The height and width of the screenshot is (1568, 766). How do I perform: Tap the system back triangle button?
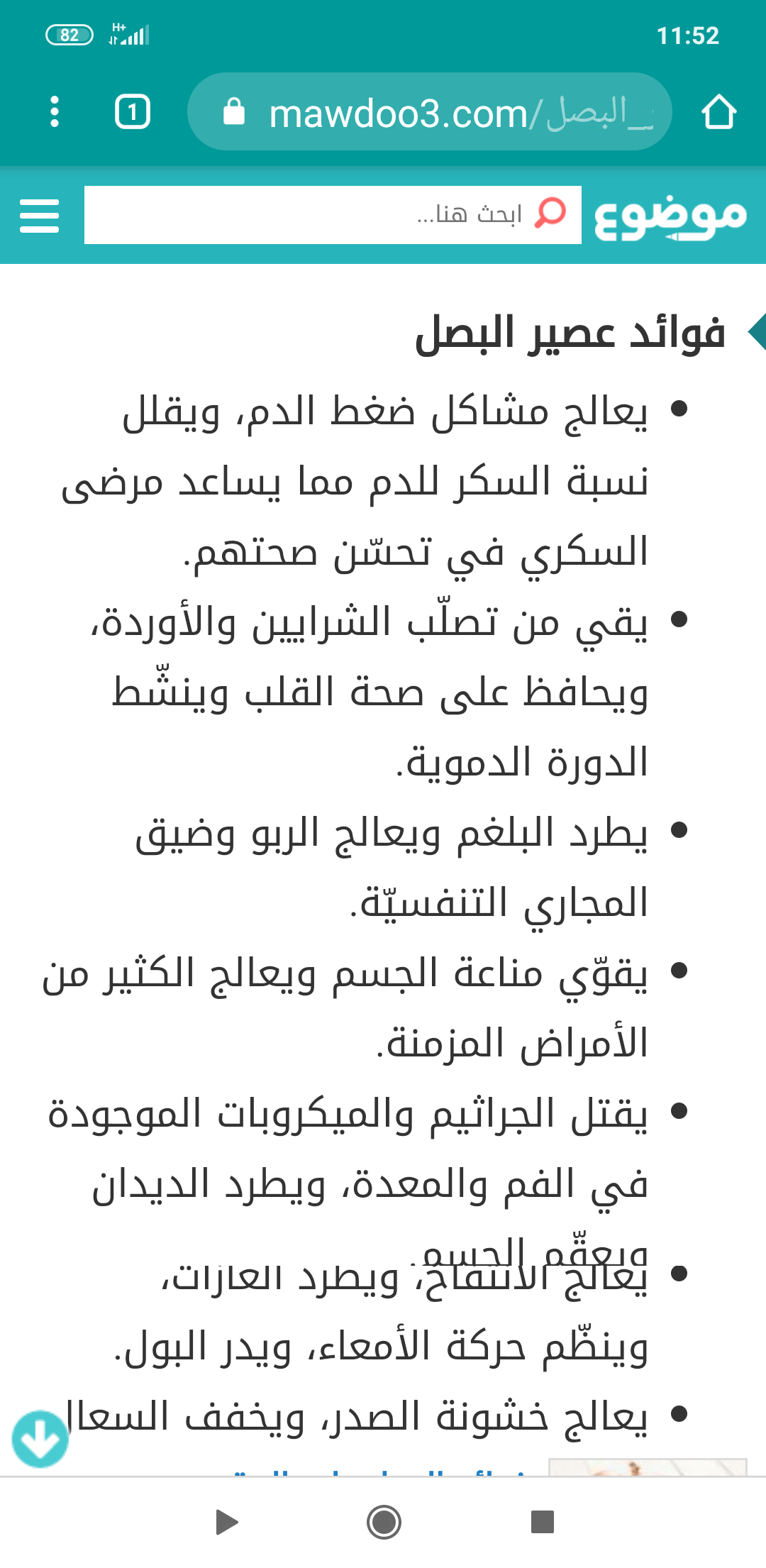coord(226,1522)
